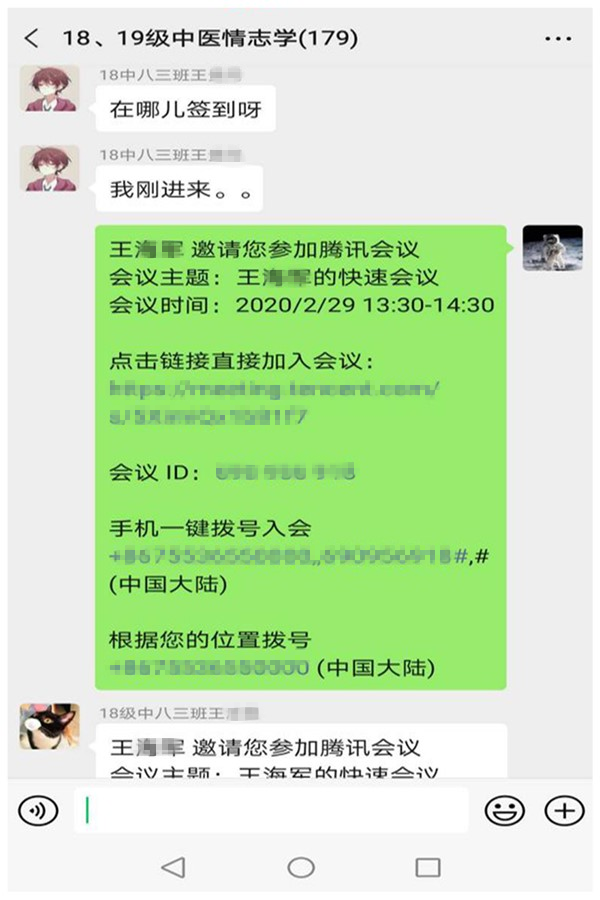Open the cat avatar profile
Viewport: 600px width, 900px height.
49,726
